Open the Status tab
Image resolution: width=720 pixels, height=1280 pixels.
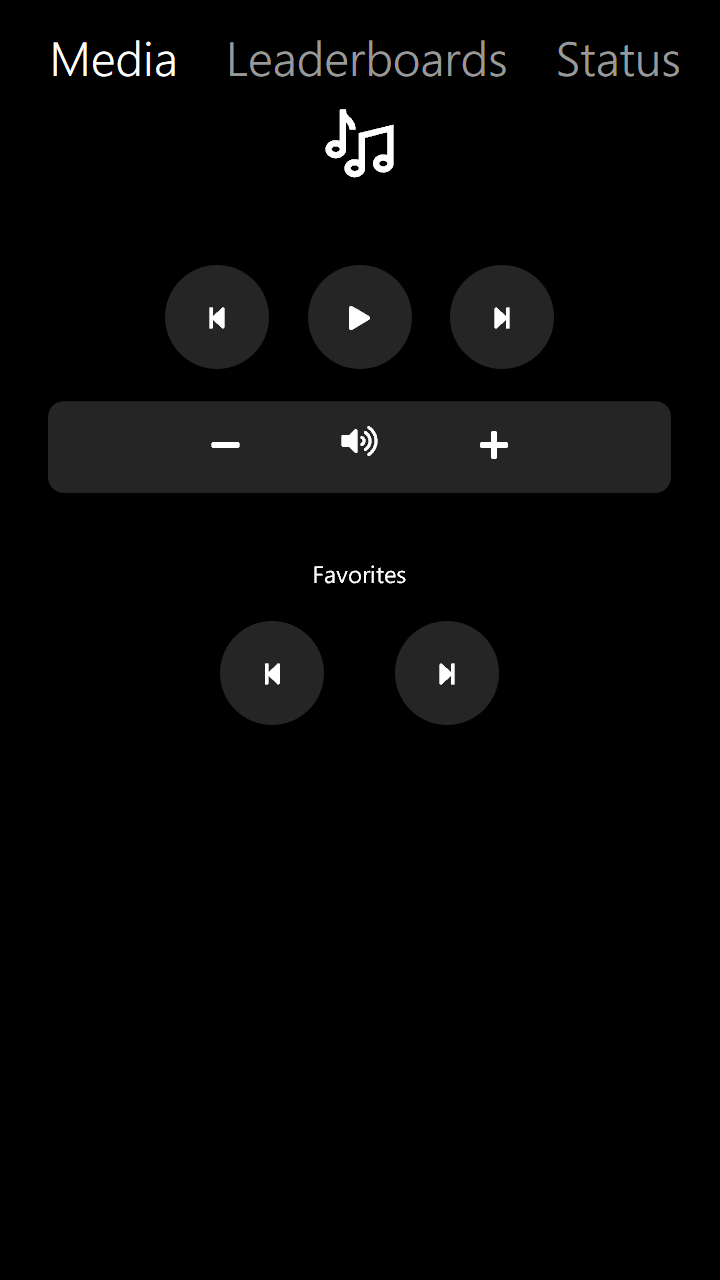click(x=618, y=60)
